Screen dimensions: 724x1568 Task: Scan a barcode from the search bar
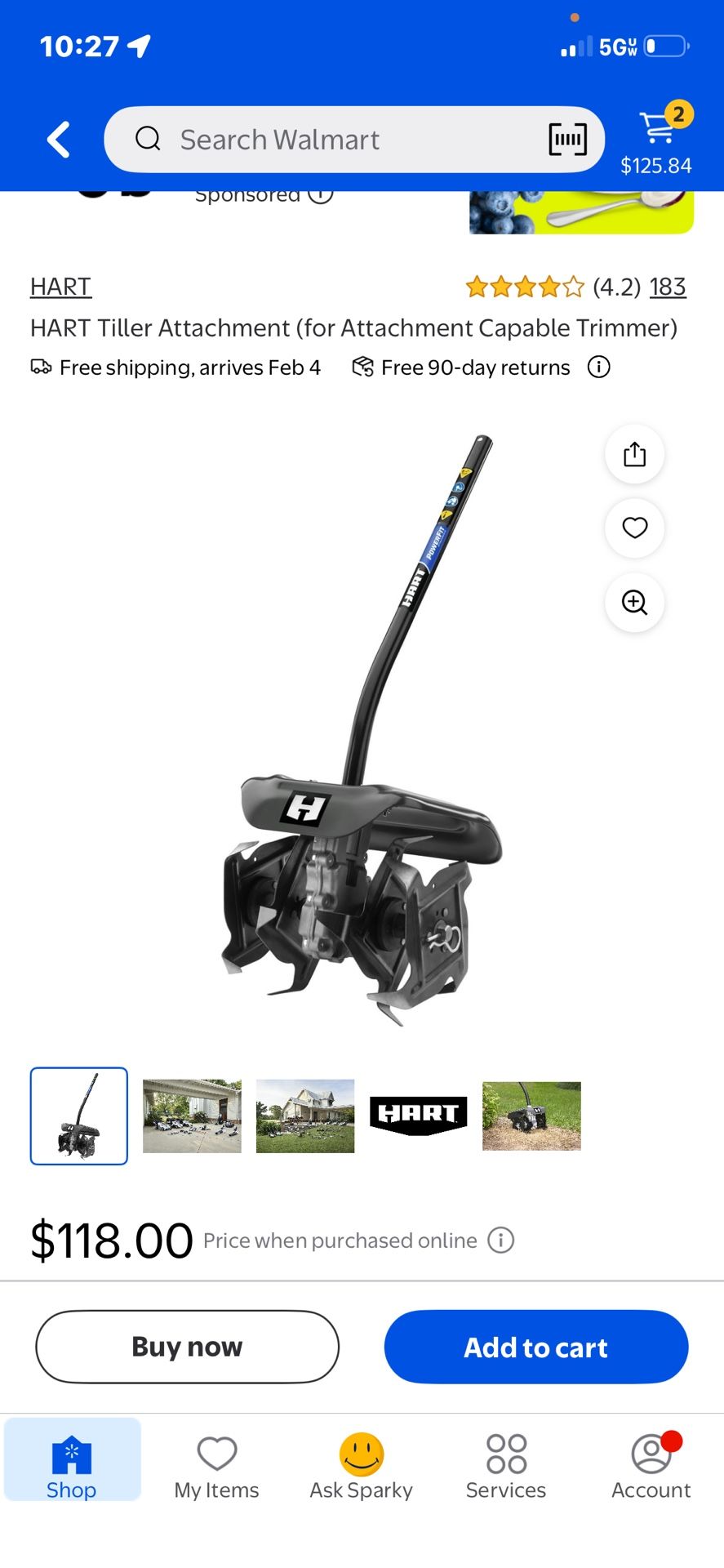click(x=567, y=140)
